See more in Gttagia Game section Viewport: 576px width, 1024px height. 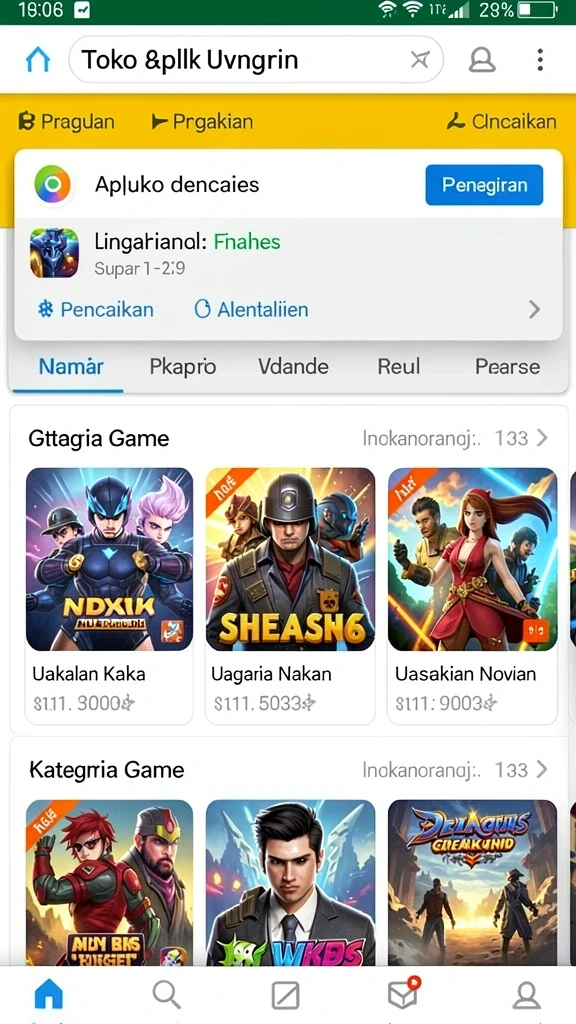(455, 438)
